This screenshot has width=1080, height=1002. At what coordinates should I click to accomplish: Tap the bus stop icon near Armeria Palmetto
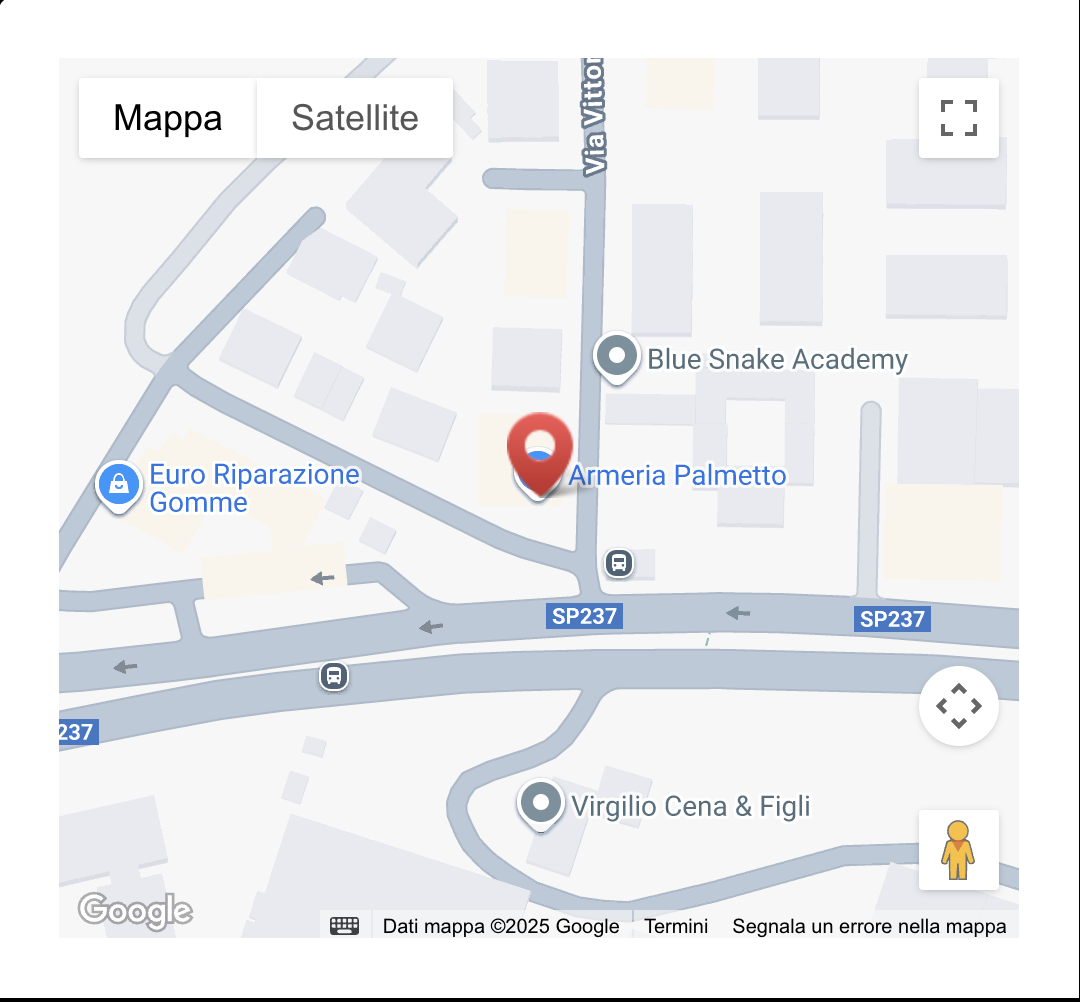coord(619,563)
